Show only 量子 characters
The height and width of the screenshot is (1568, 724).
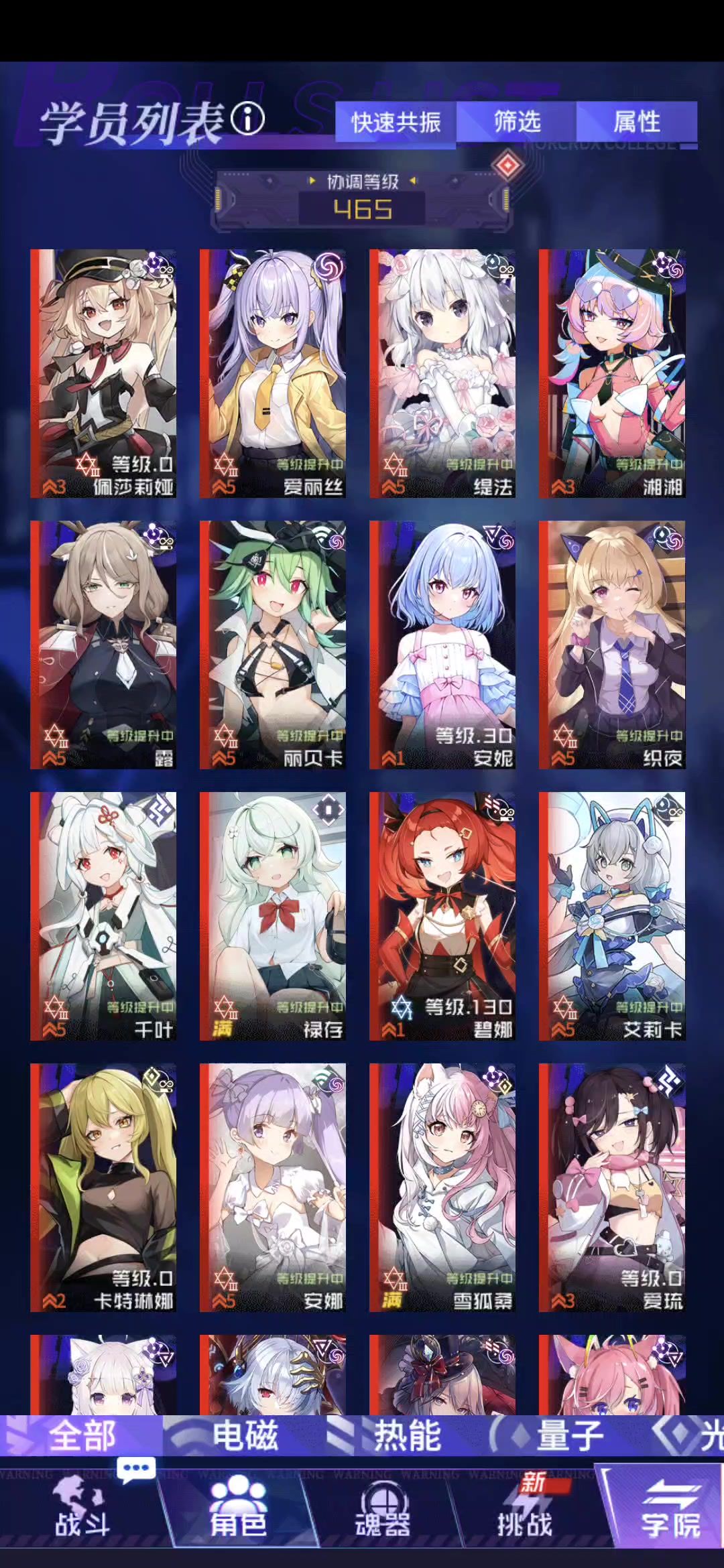click(570, 1436)
